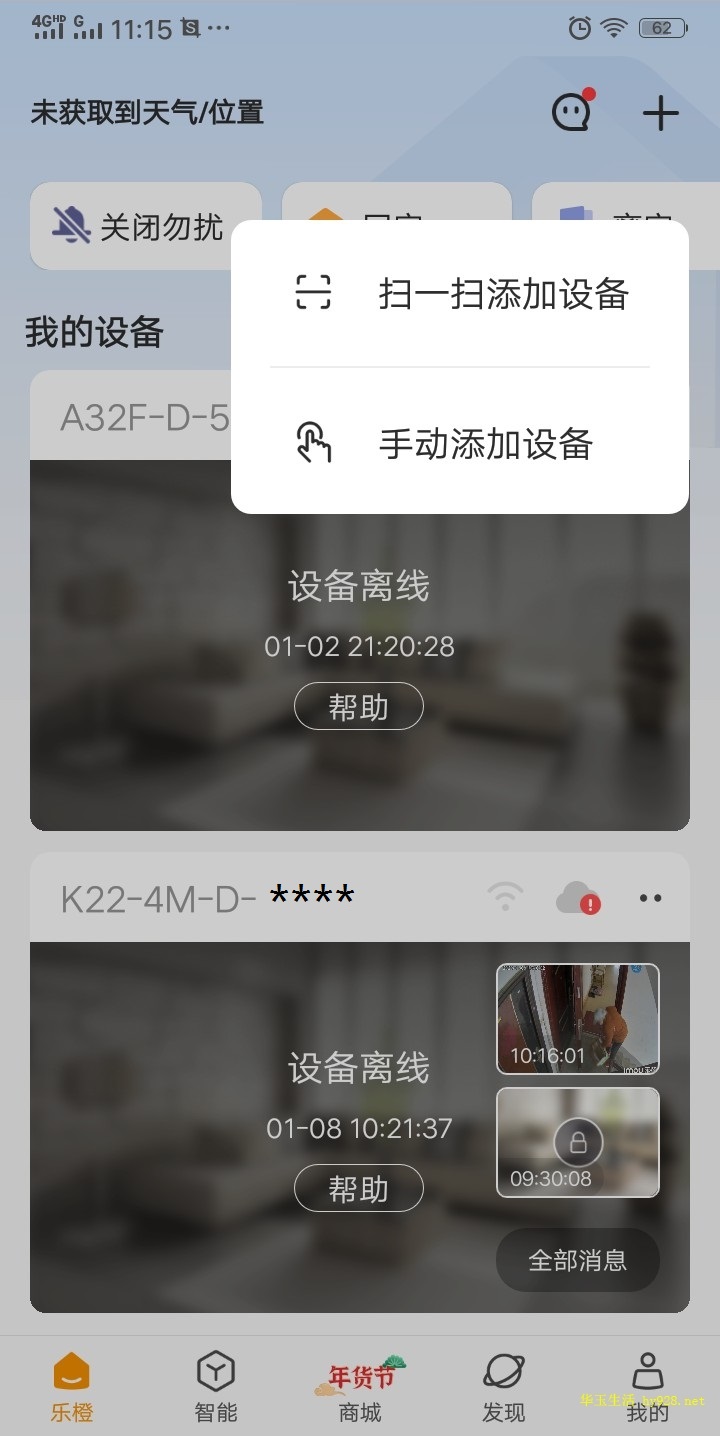Switch to the 商城 tab
Image resolution: width=720 pixels, height=1436 pixels.
click(360, 1386)
